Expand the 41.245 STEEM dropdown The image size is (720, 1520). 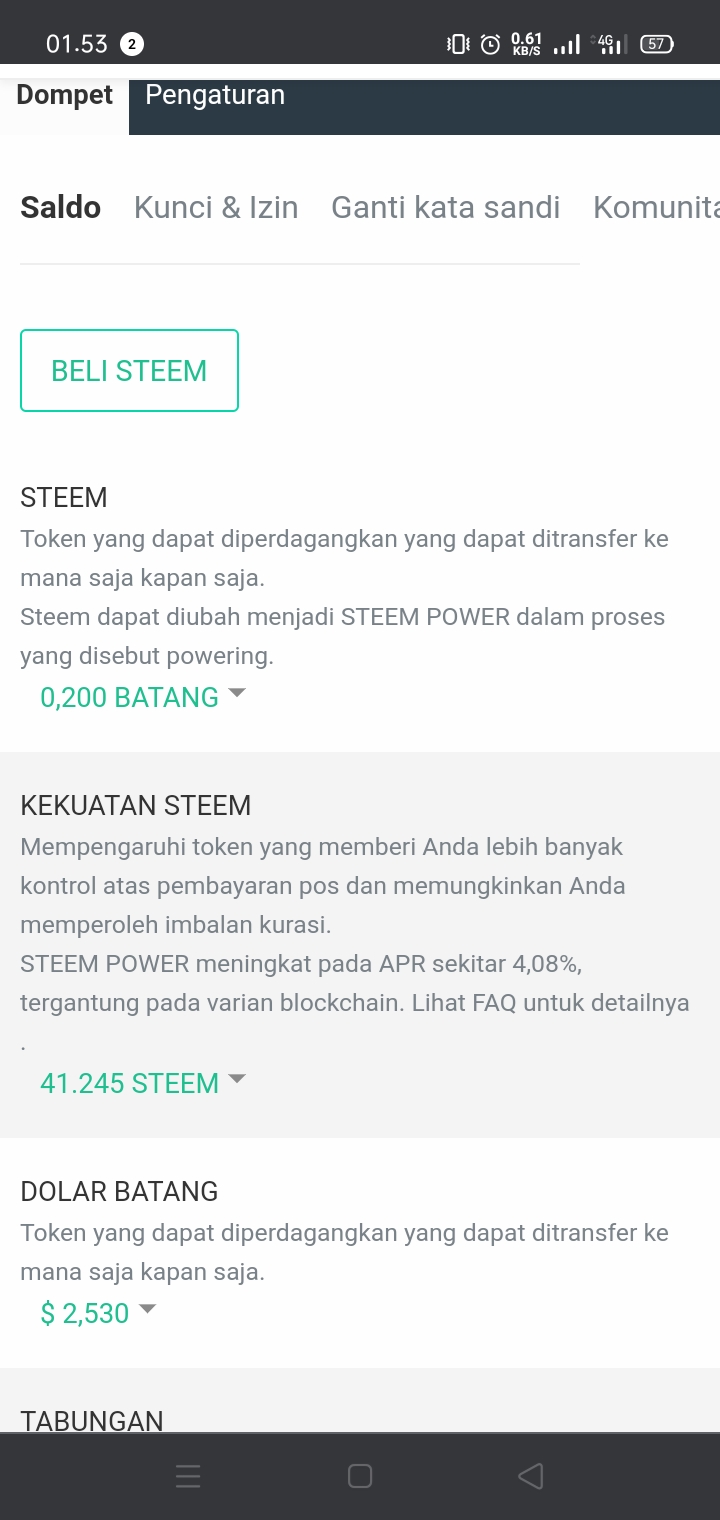point(142,1083)
